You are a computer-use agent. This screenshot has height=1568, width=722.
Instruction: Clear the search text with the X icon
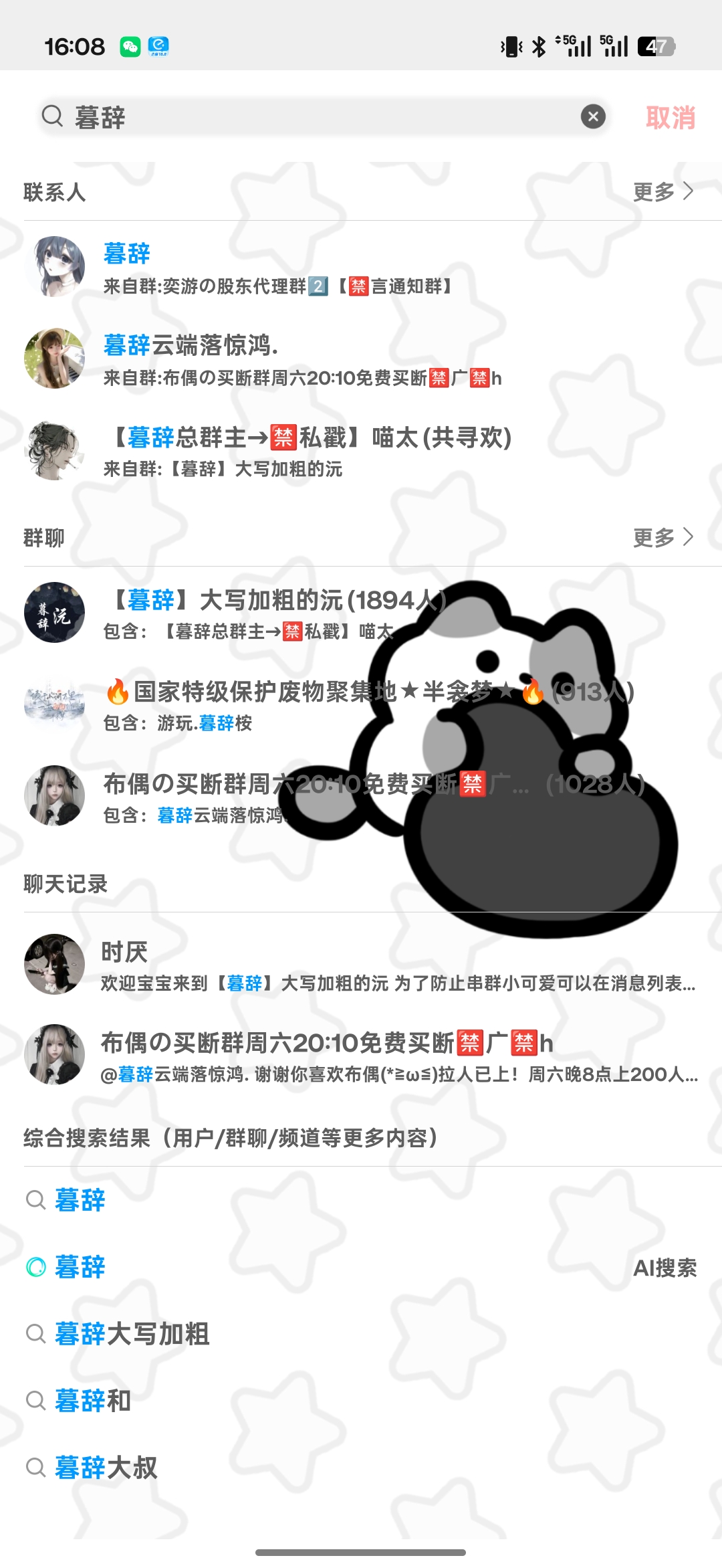(x=593, y=117)
